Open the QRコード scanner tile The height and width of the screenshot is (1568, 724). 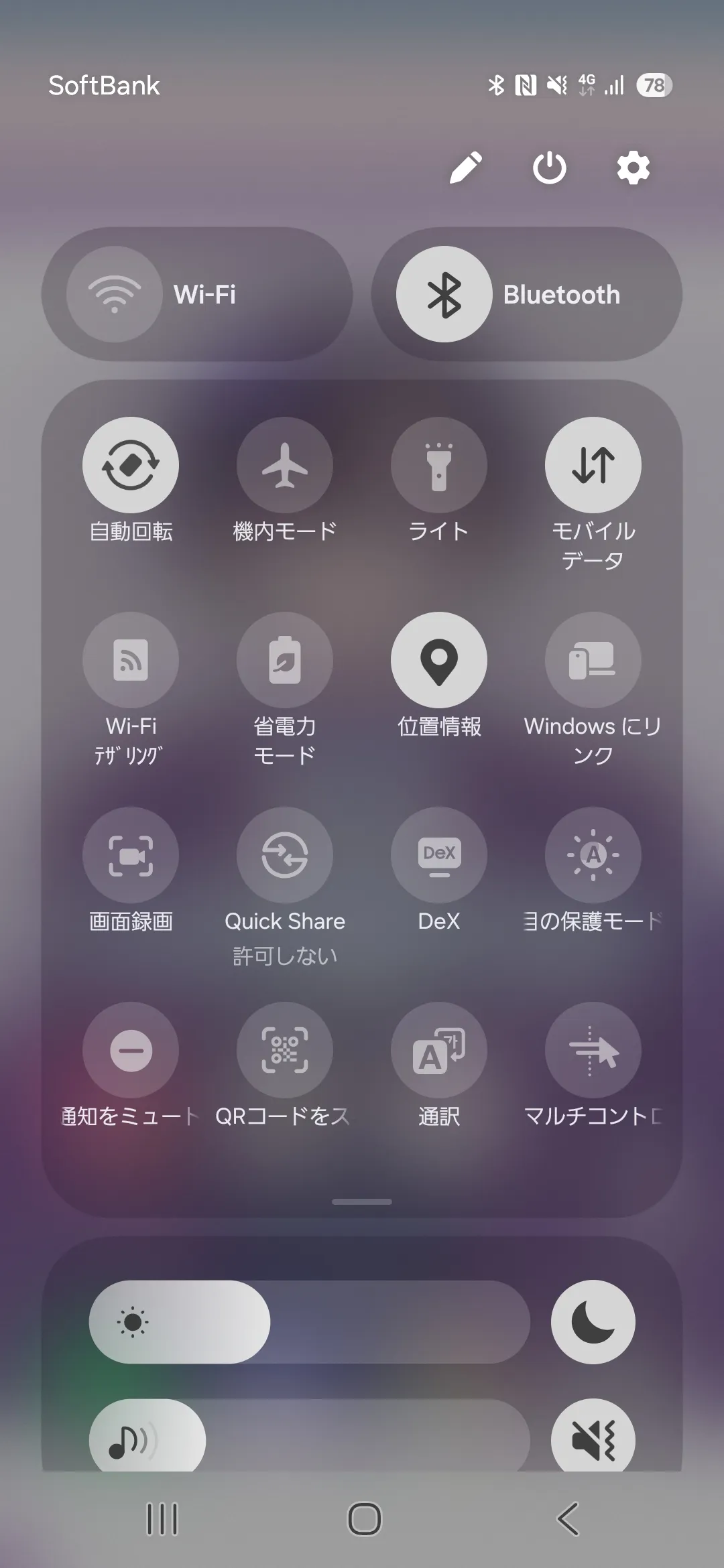coord(285,1050)
